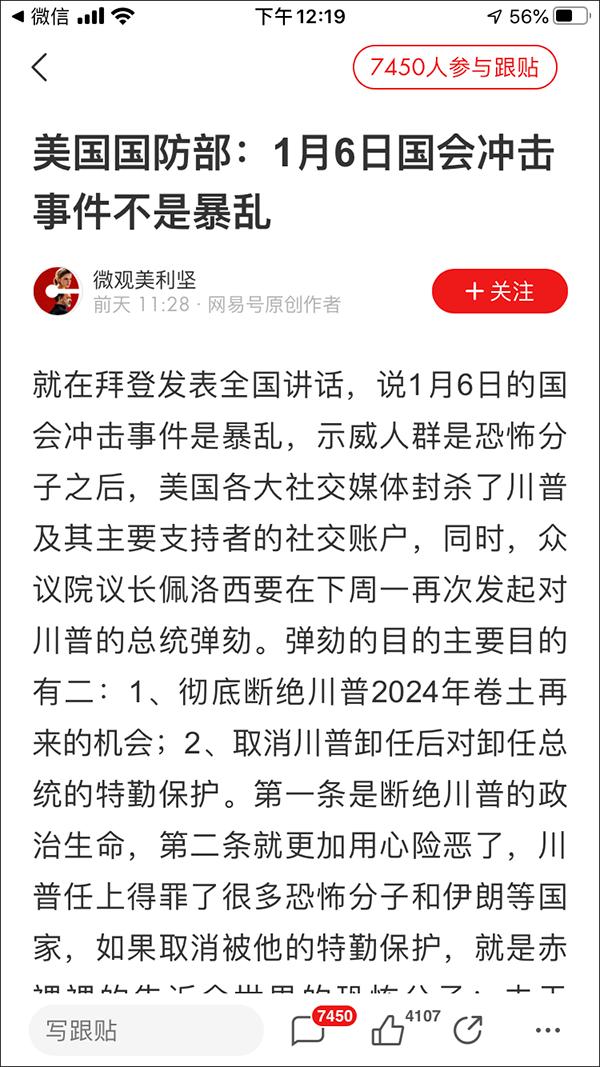Tap the 写跟贴 comment field

click(145, 1030)
